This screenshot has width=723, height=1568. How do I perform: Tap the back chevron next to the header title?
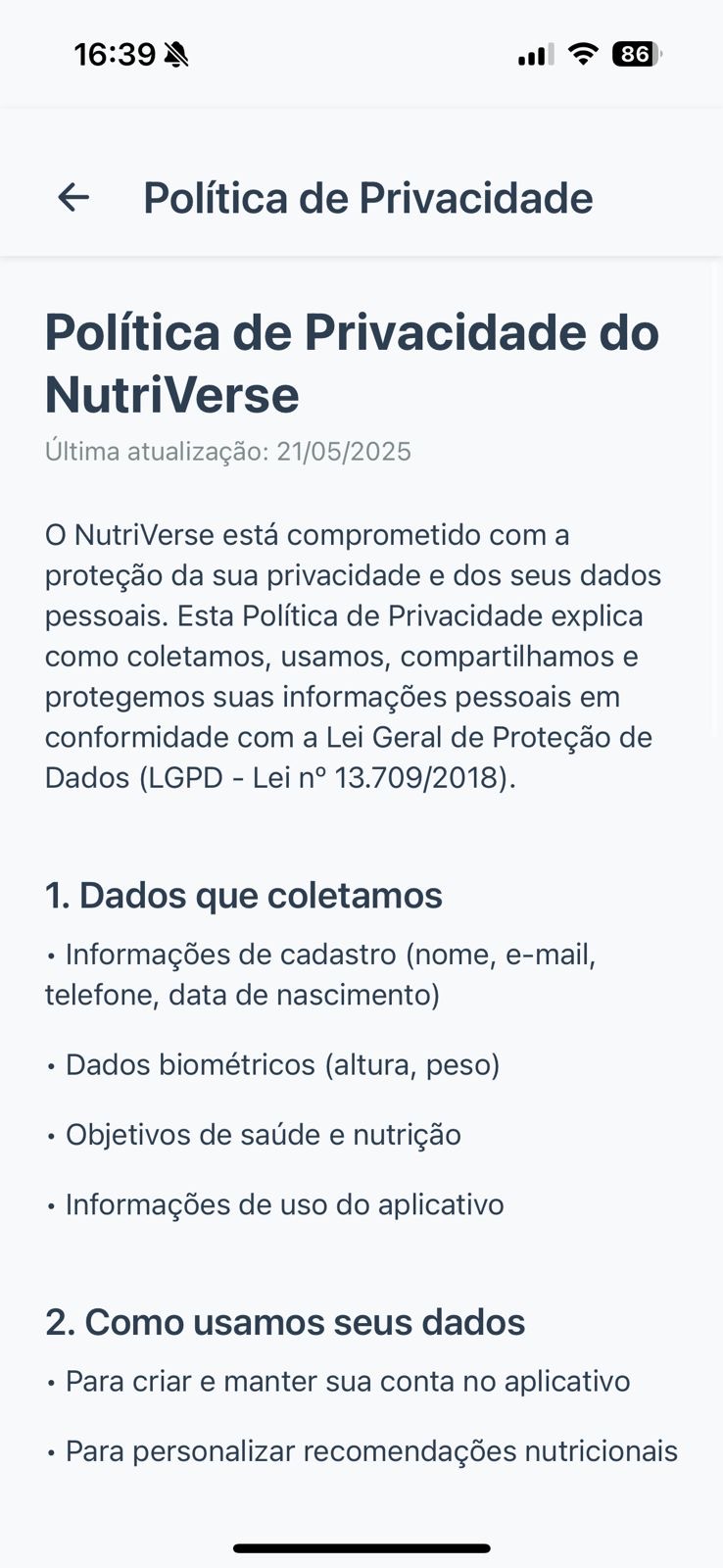(x=72, y=198)
